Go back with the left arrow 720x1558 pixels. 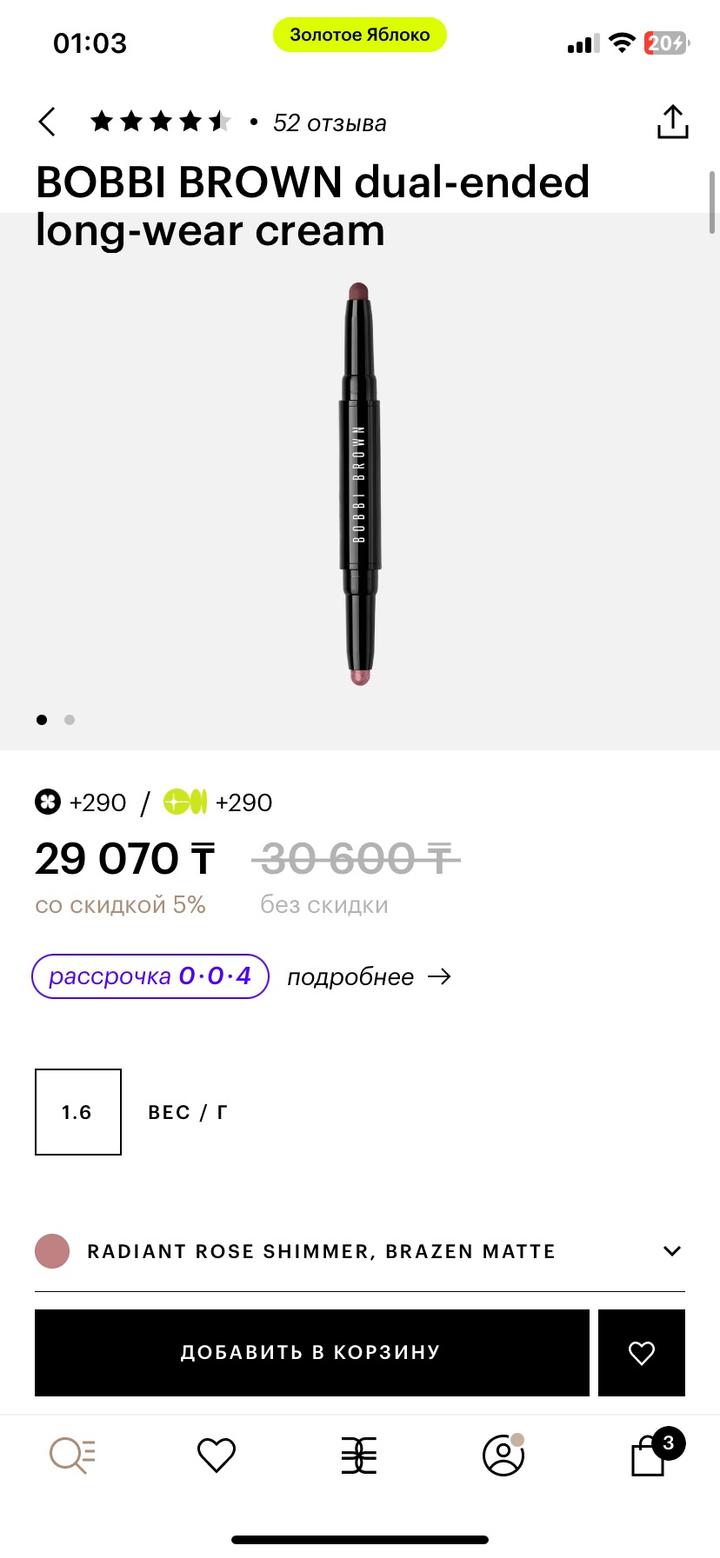(x=46, y=120)
